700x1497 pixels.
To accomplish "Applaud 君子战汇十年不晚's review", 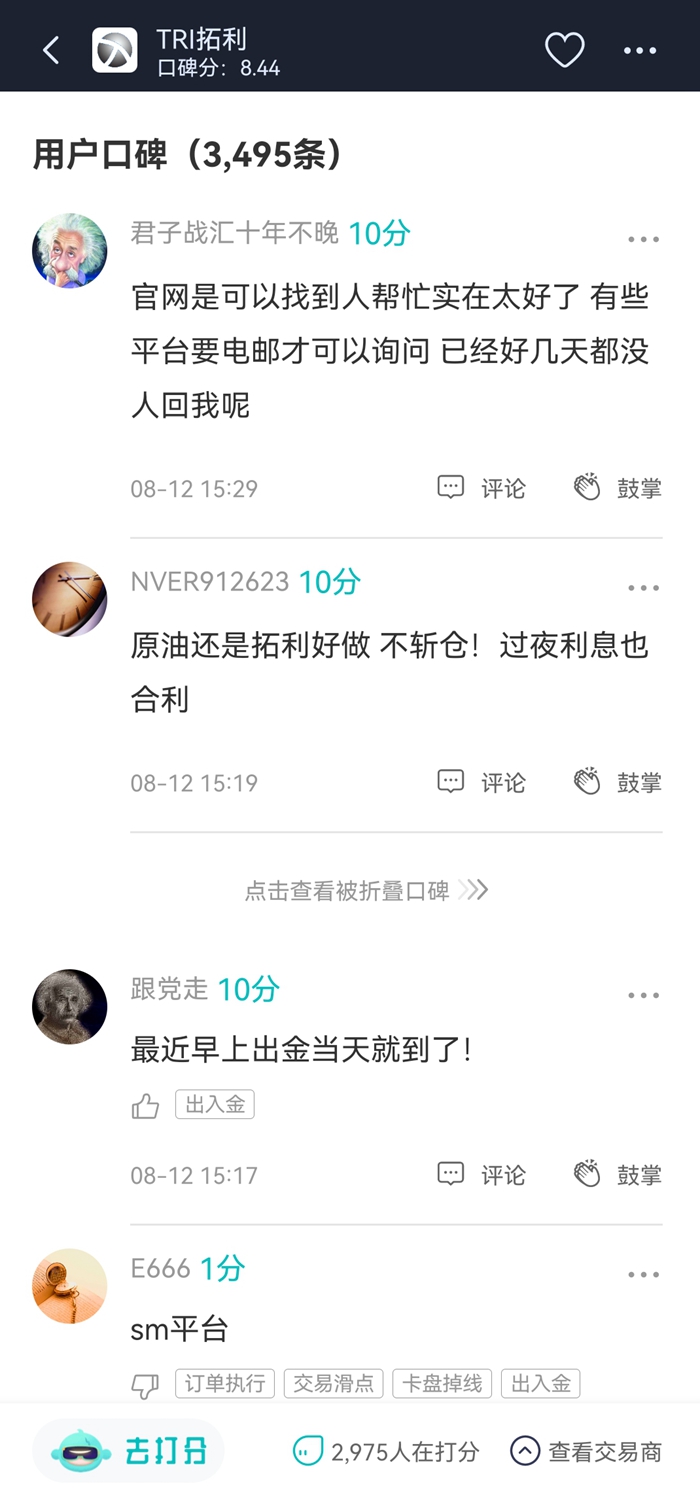I will coord(617,488).
